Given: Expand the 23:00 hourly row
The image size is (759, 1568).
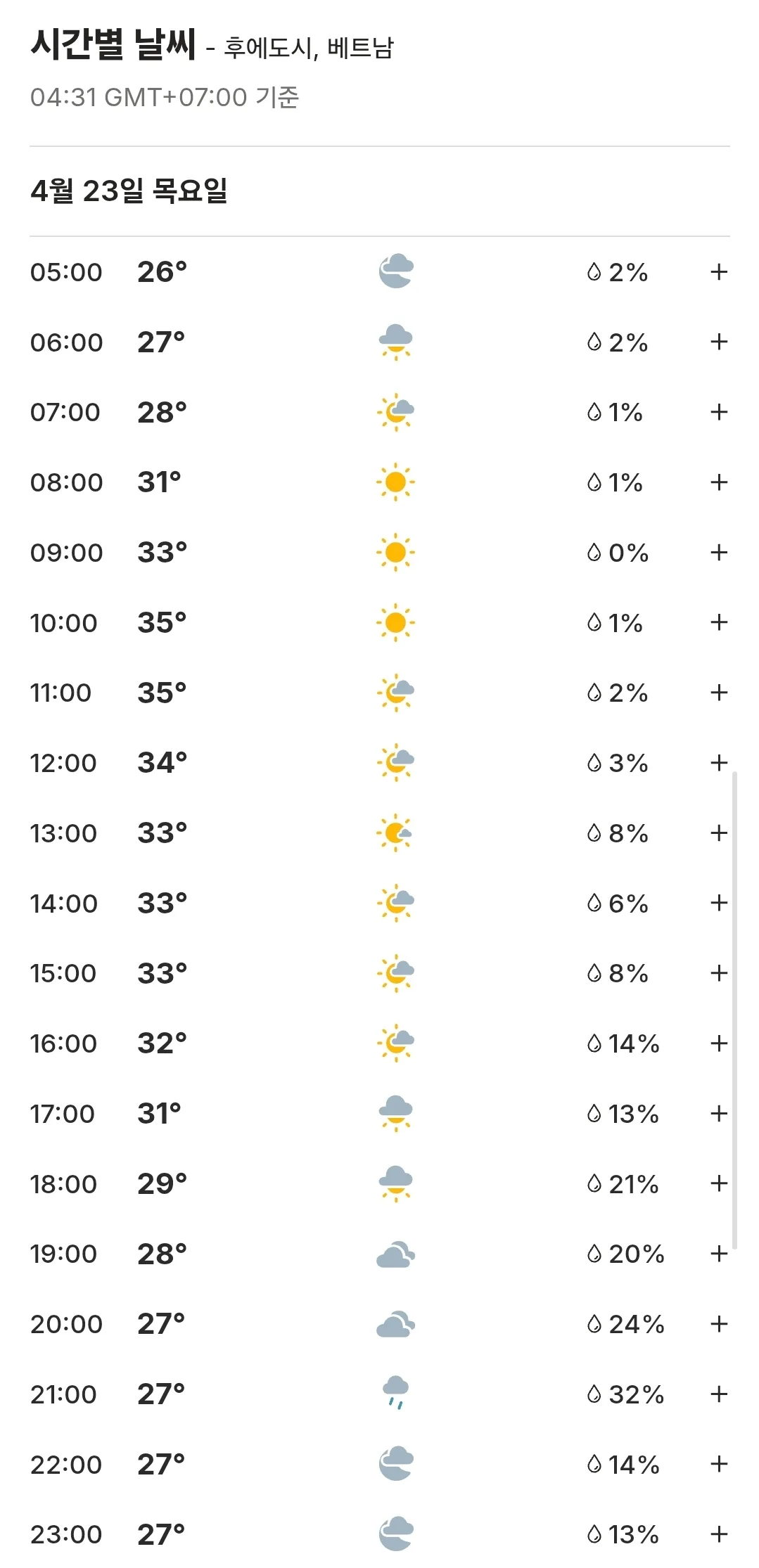Looking at the screenshot, I should click(718, 1534).
